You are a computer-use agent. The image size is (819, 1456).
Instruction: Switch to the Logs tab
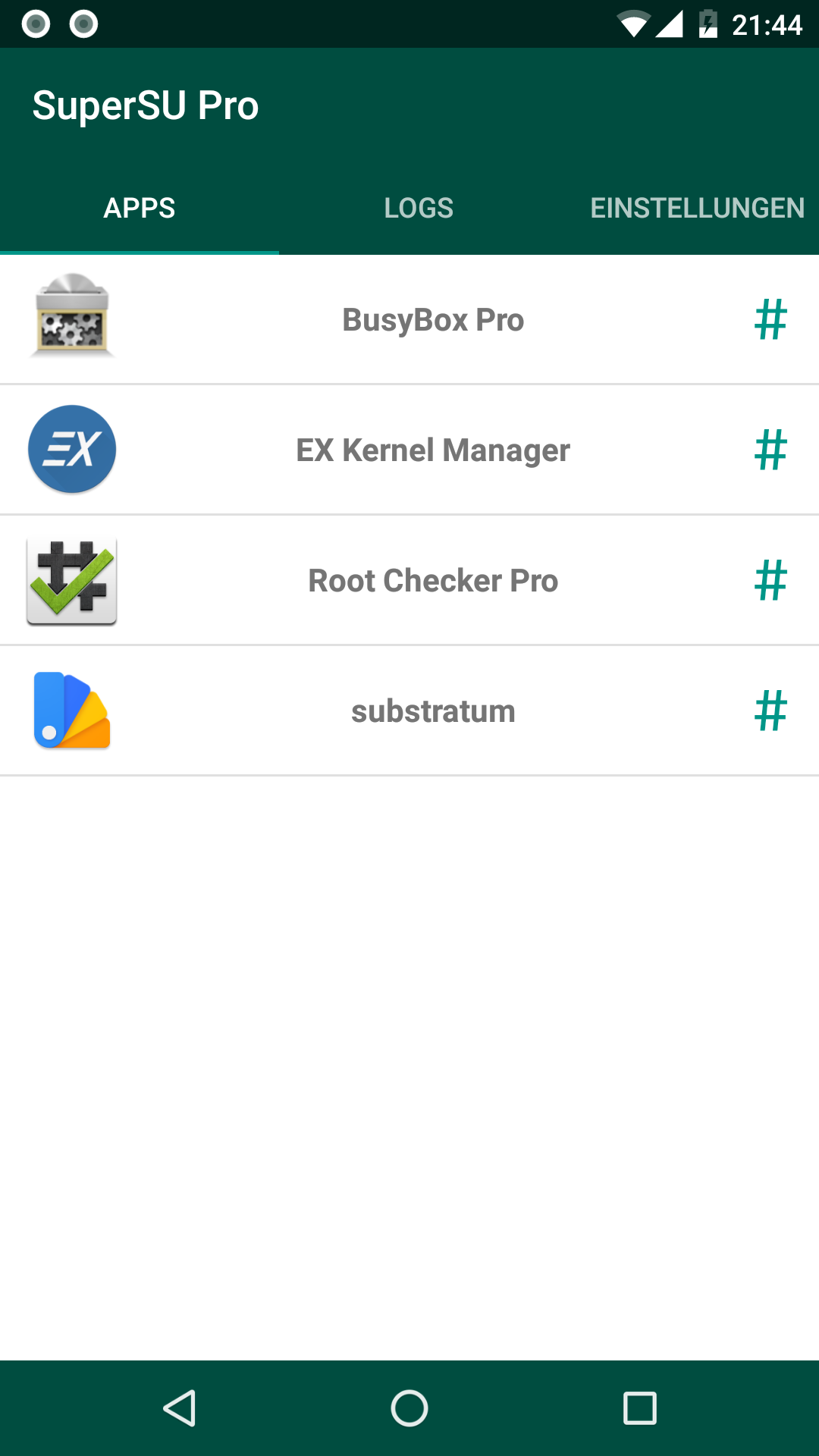pyautogui.click(x=418, y=208)
